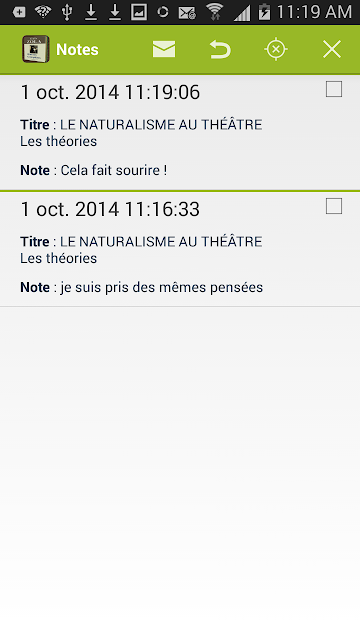Tap the Notes app icon in header
This screenshot has height=640, width=360.
coord(36,49)
